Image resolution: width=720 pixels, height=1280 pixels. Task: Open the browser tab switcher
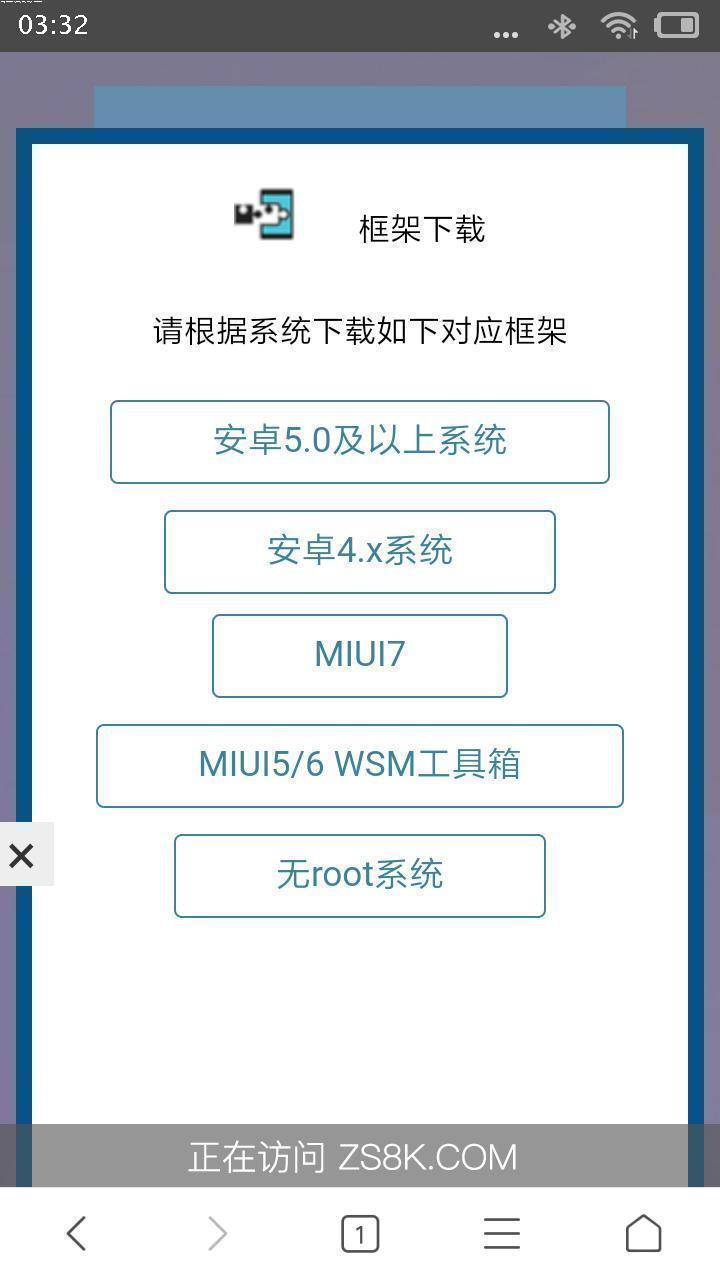coord(360,1233)
